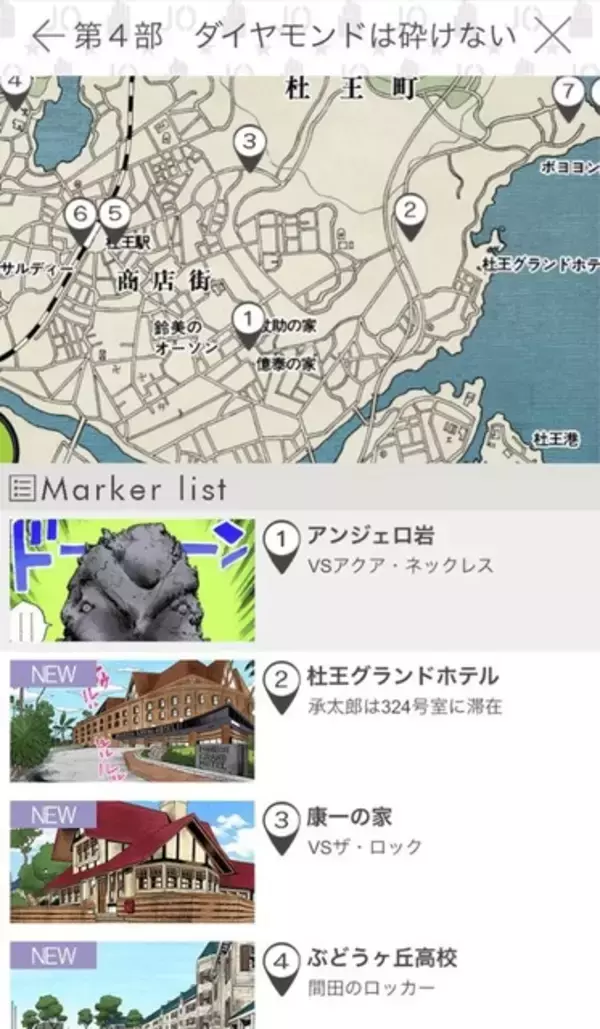The height and width of the screenshot is (1029, 600).
Task: Select map marker number 2
Action: click(409, 215)
